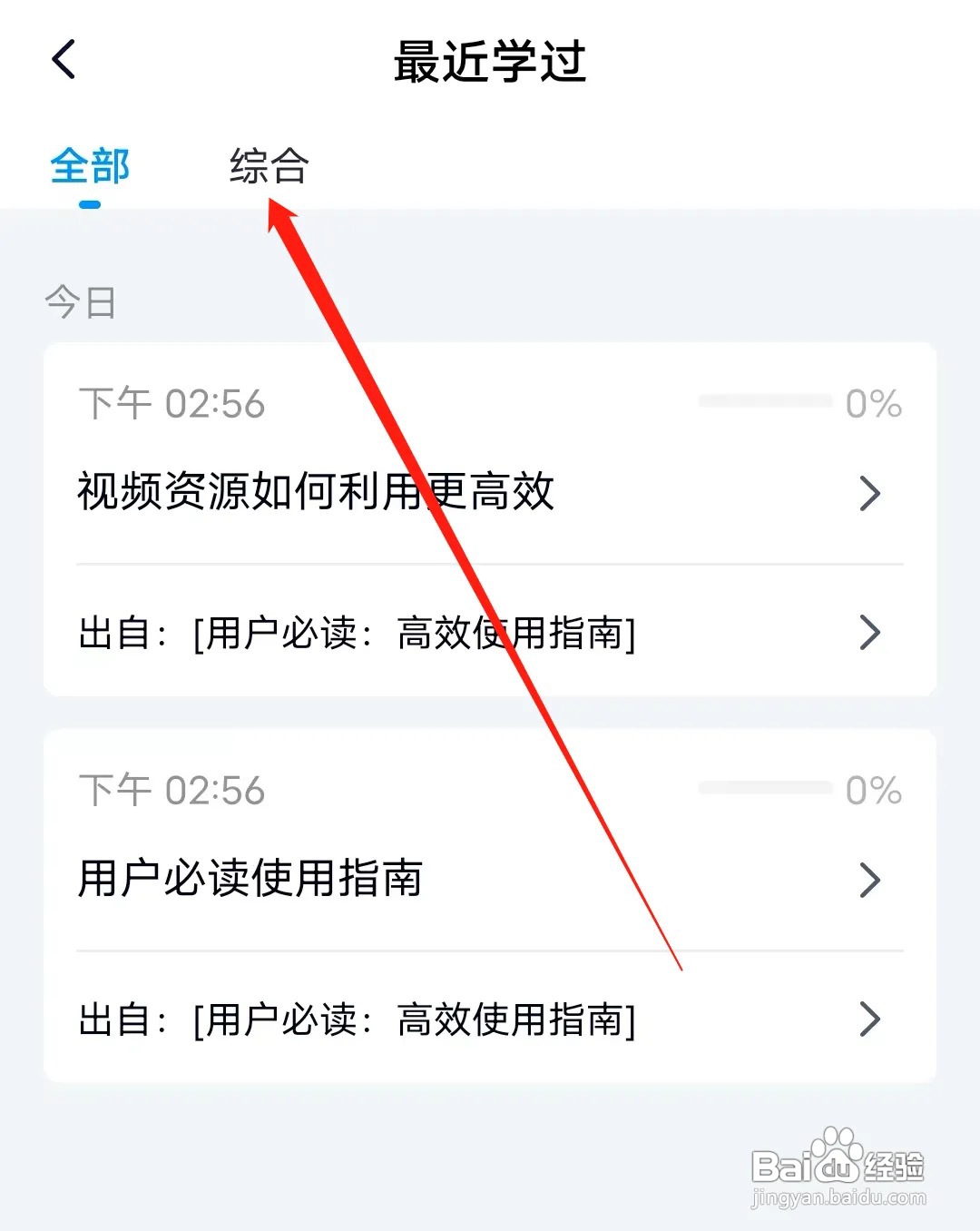Select the 全部 tab

pos(91,166)
